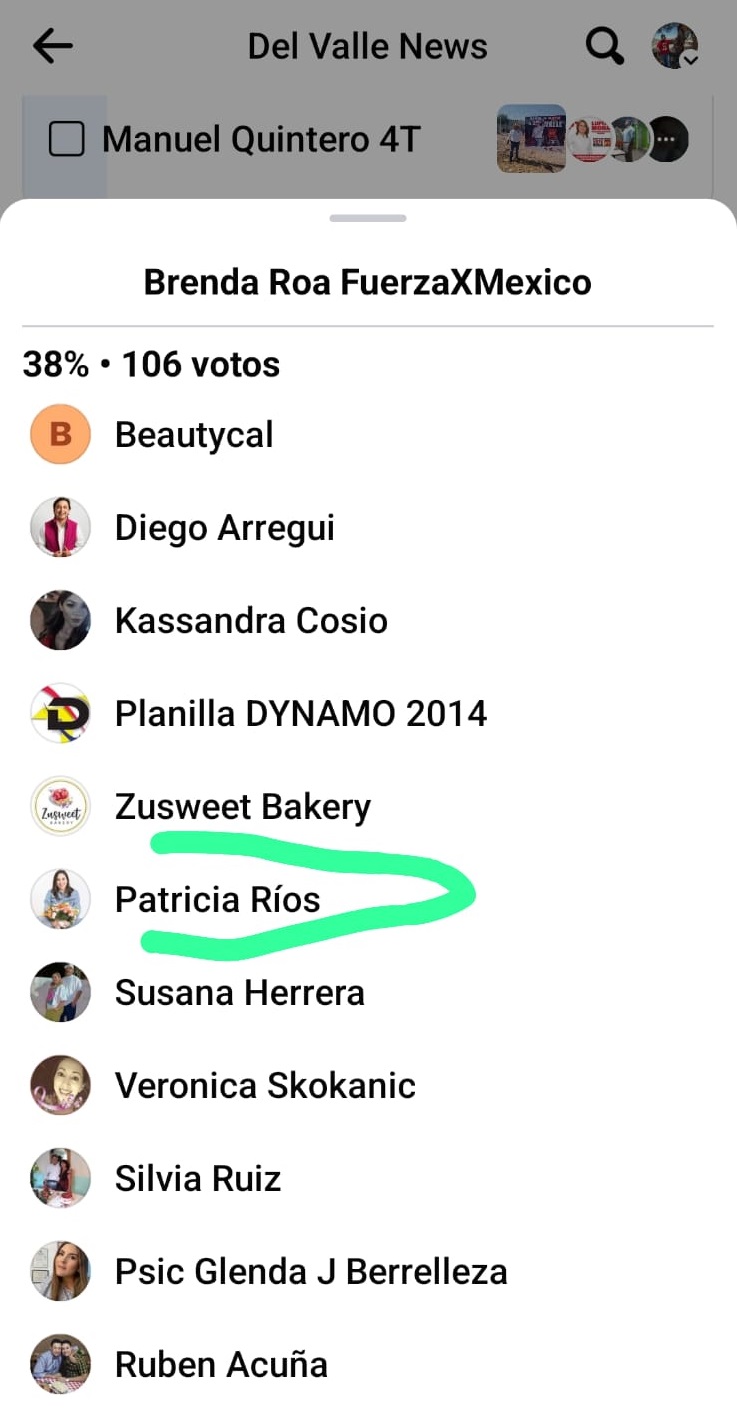Viewport: 737px width, 1413px height.
Task: View voter avatars for Manuel Quintero 4T
Action: pyautogui.click(x=593, y=139)
